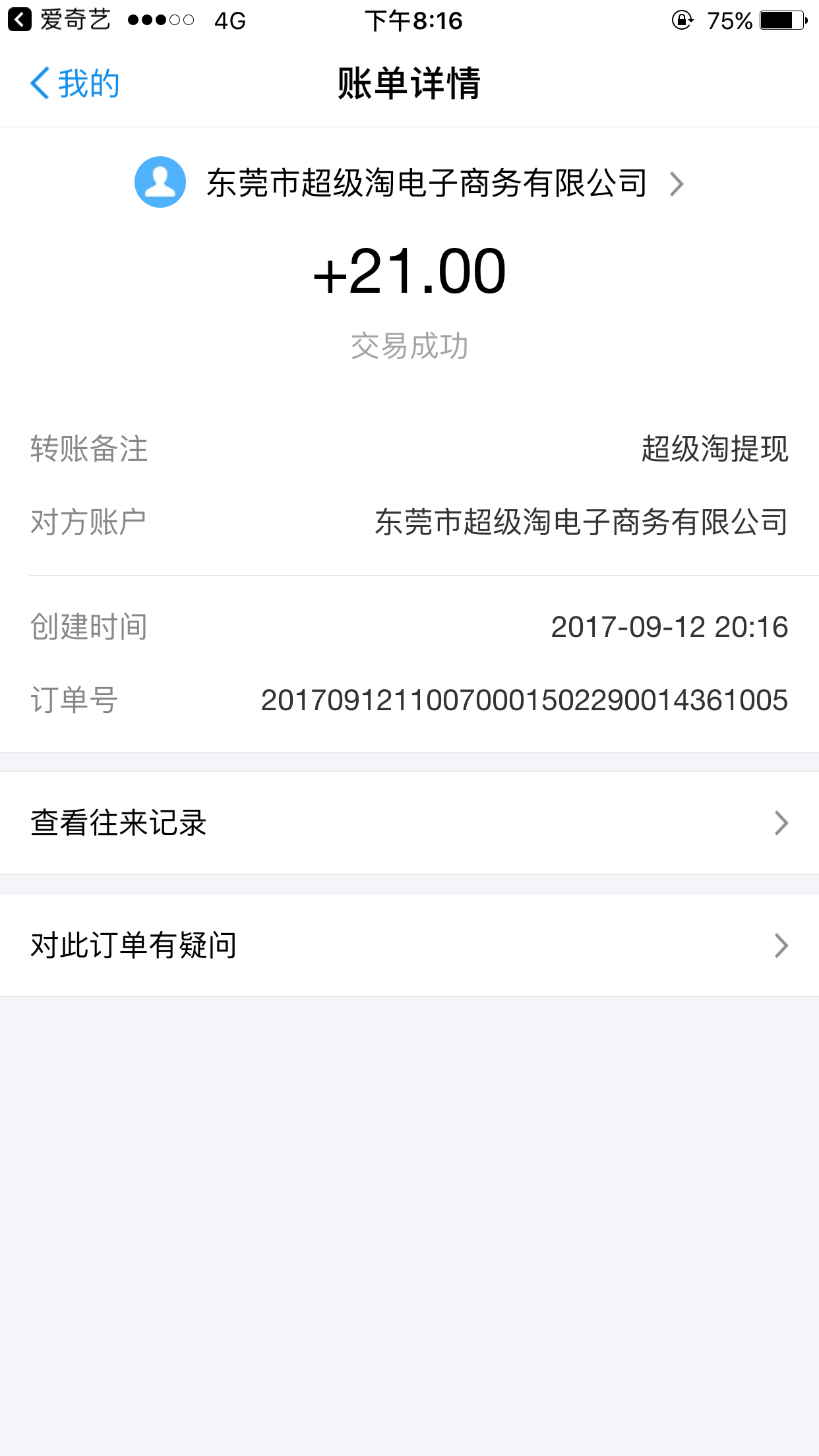Image resolution: width=819 pixels, height=1456 pixels.
Task: Go back to 我的 page
Action: (x=75, y=84)
